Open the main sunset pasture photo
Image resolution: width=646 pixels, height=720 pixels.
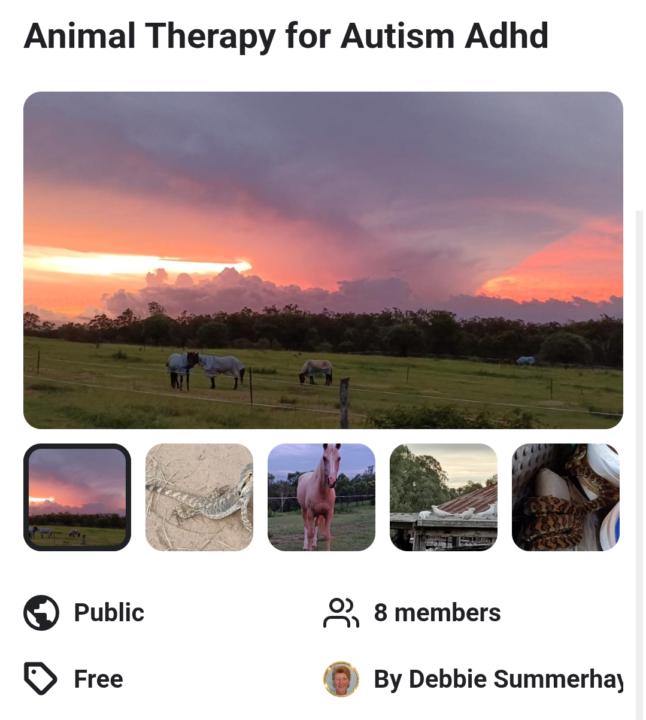[322, 260]
